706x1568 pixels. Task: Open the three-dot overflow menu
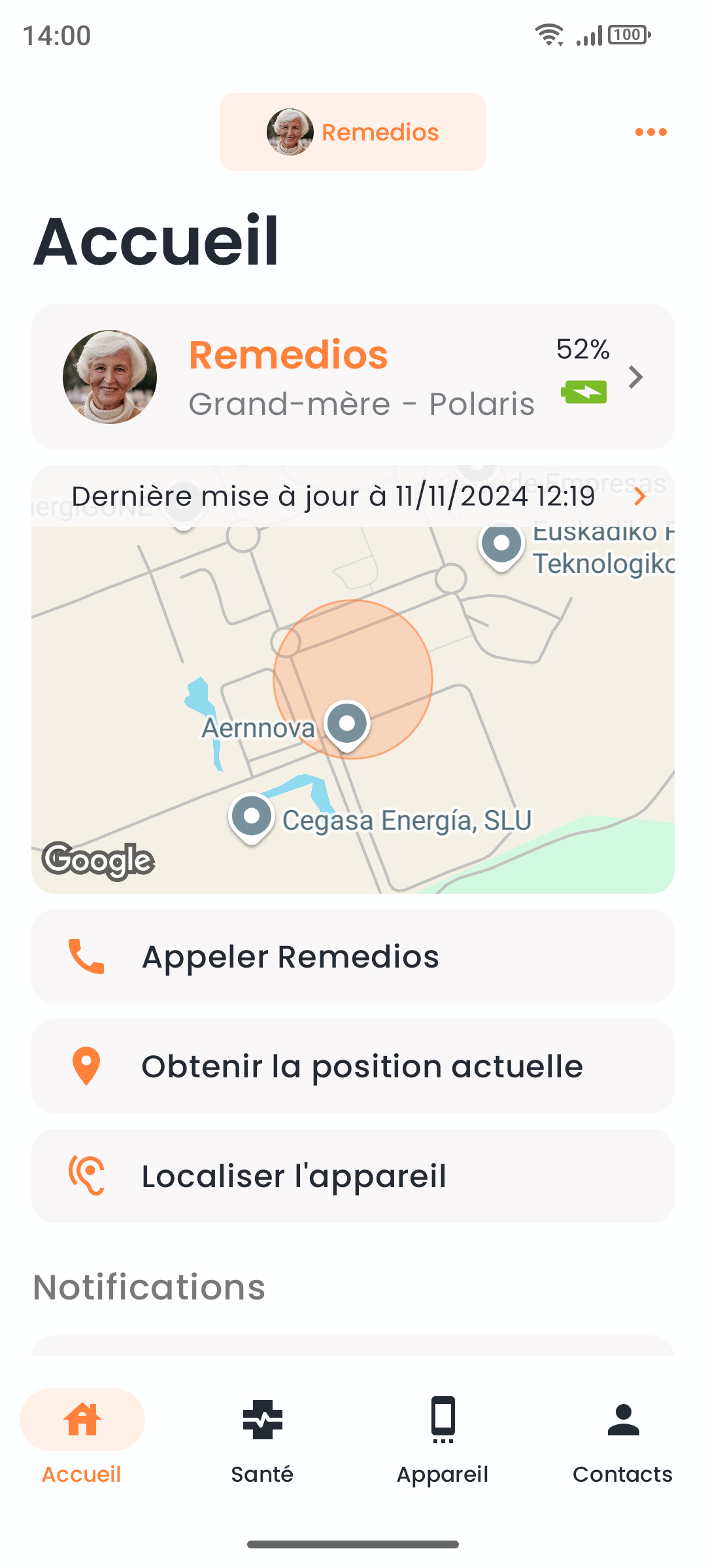tap(650, 131)
